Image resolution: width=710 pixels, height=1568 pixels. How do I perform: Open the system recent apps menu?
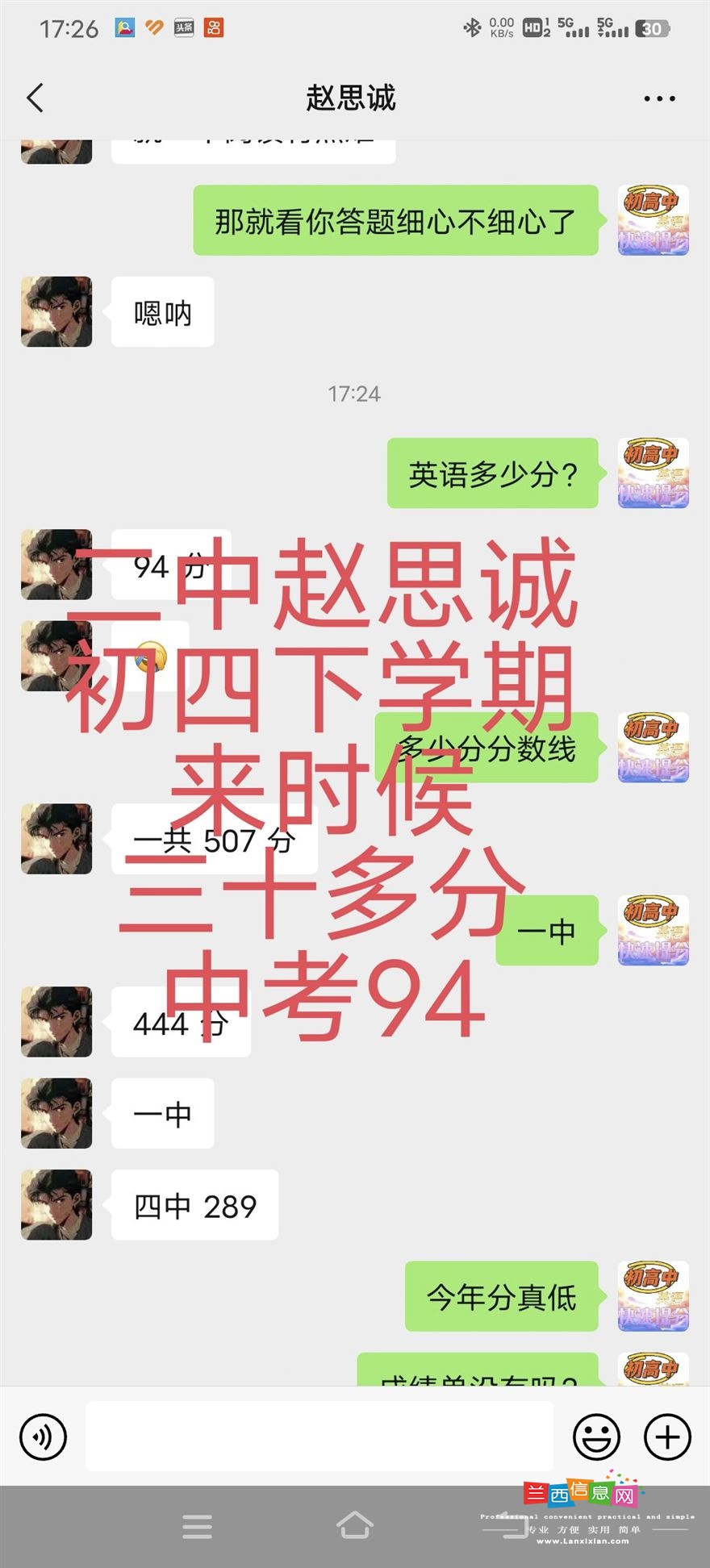[197, 1526]
